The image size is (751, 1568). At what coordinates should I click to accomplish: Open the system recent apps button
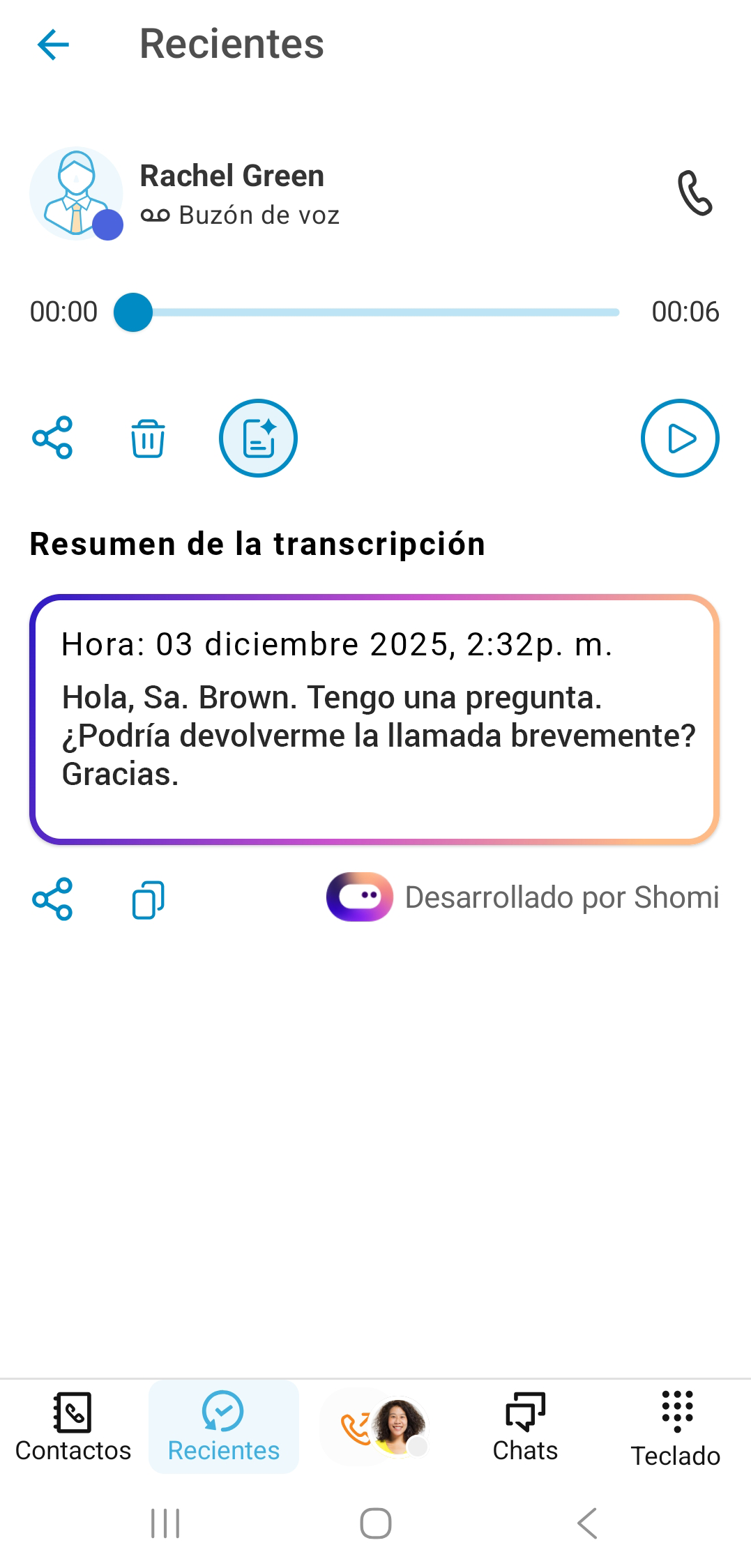[x=166, y=1523]
